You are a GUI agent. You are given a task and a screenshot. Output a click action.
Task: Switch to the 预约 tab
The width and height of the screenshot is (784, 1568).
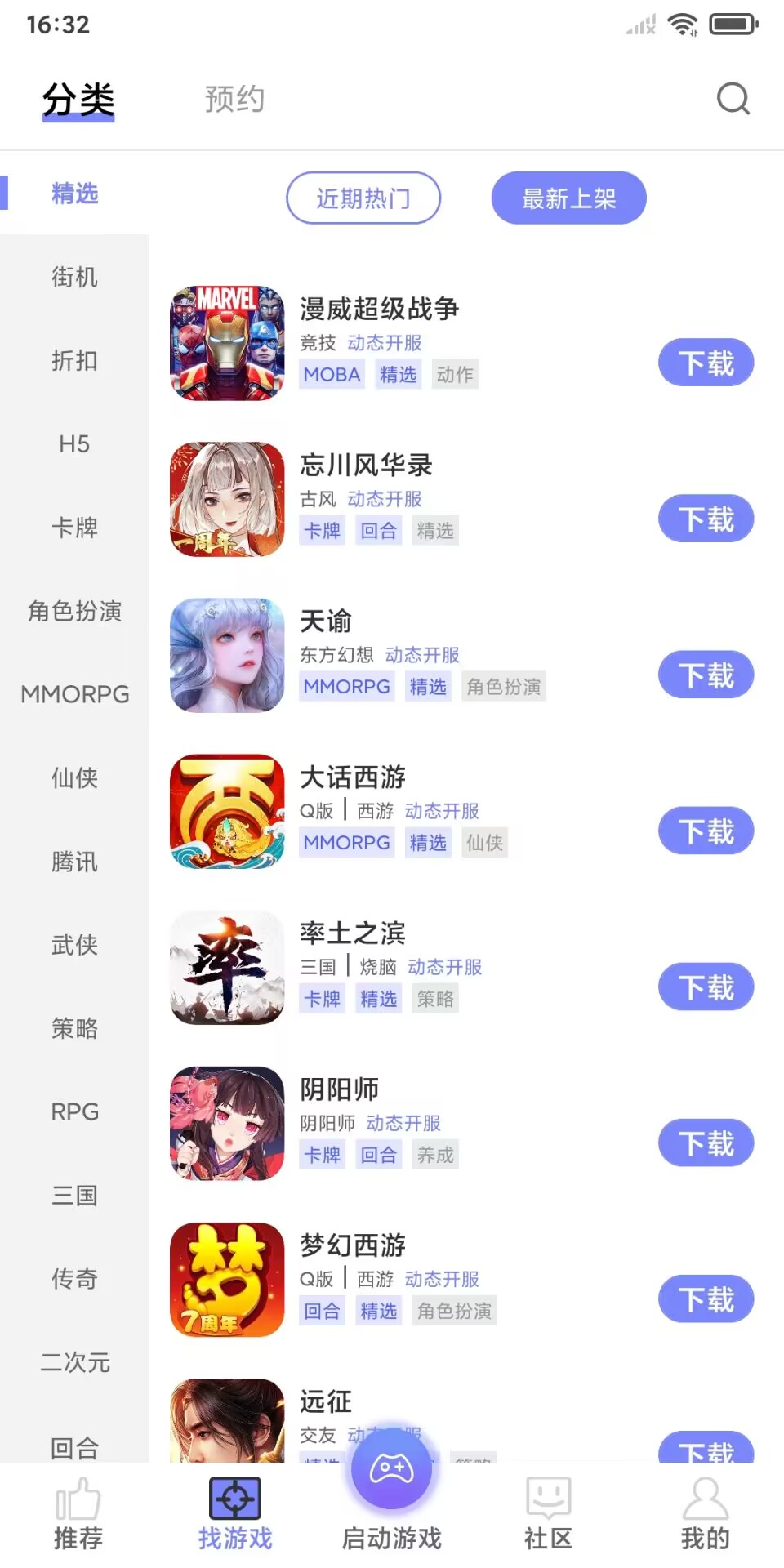[234, 98]
